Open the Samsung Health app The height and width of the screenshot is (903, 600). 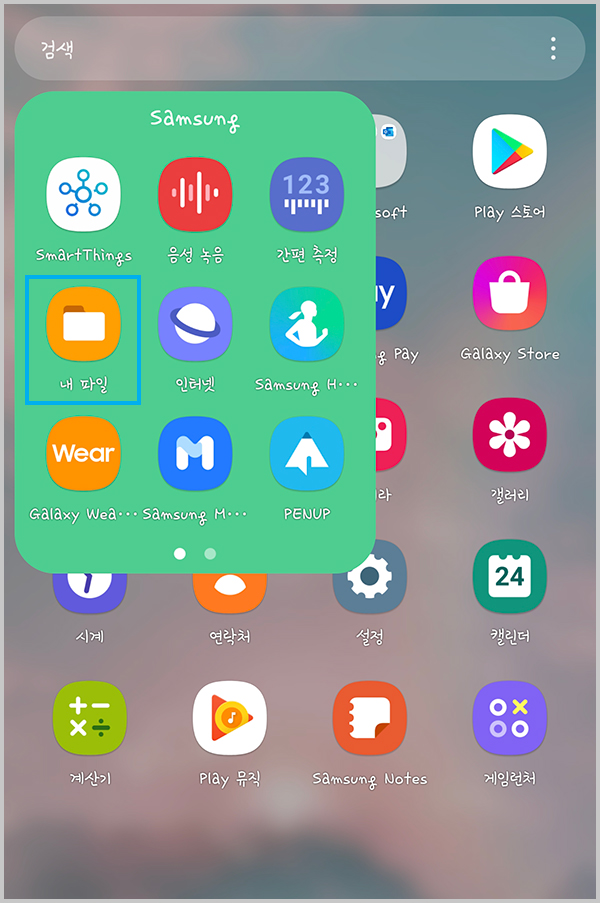pyautogui.click(x=307, y=325)
